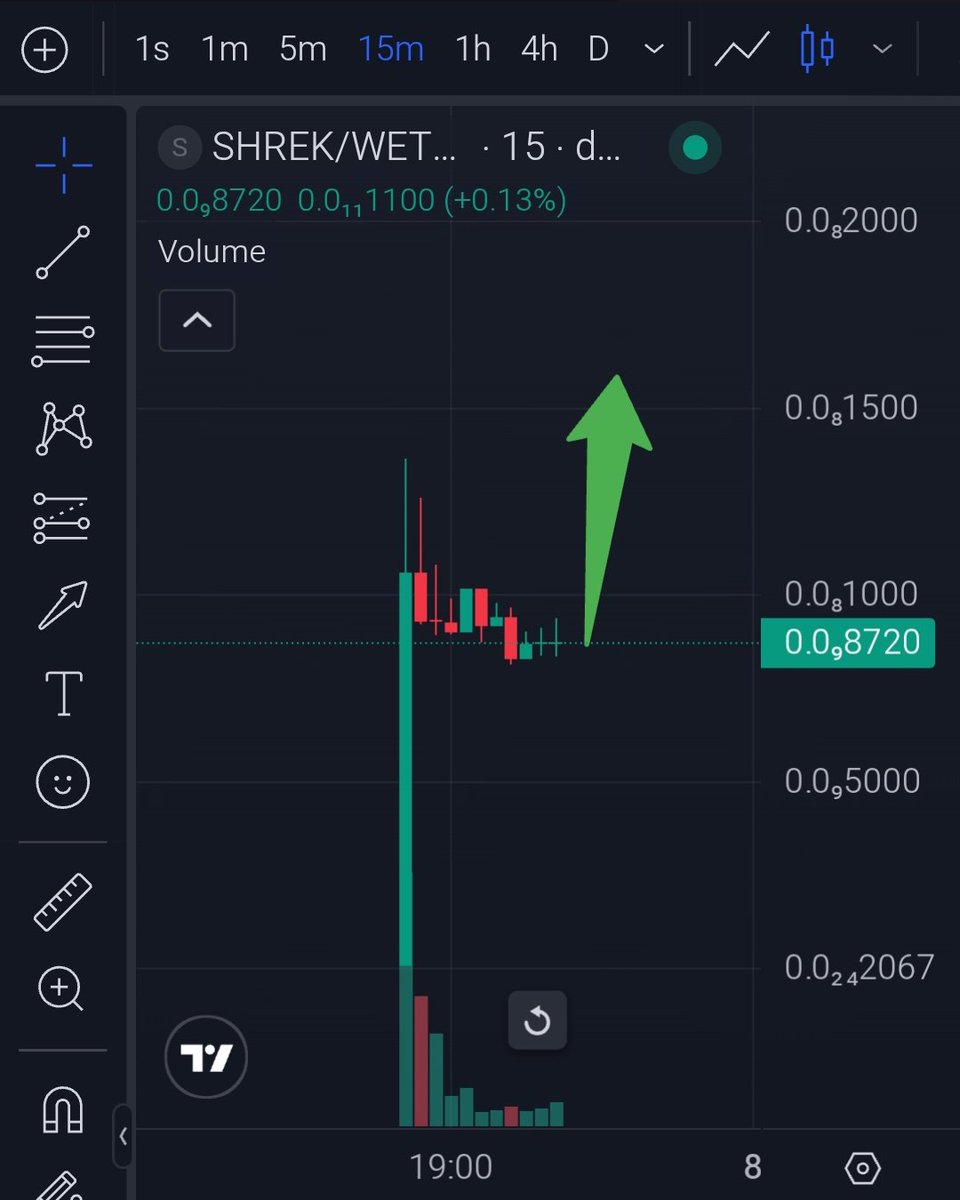Open the candlestick chart type selector

click(x=818, y=49)
